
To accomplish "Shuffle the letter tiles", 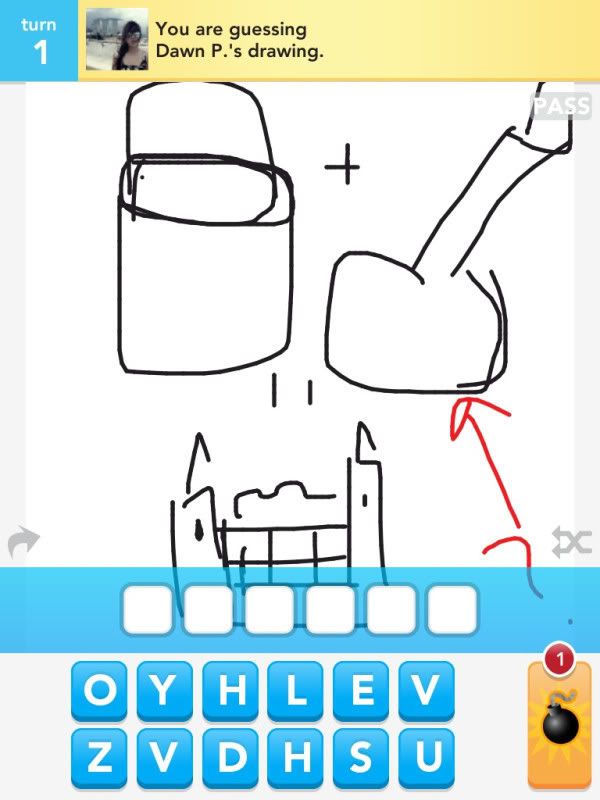I will [572, 542].
